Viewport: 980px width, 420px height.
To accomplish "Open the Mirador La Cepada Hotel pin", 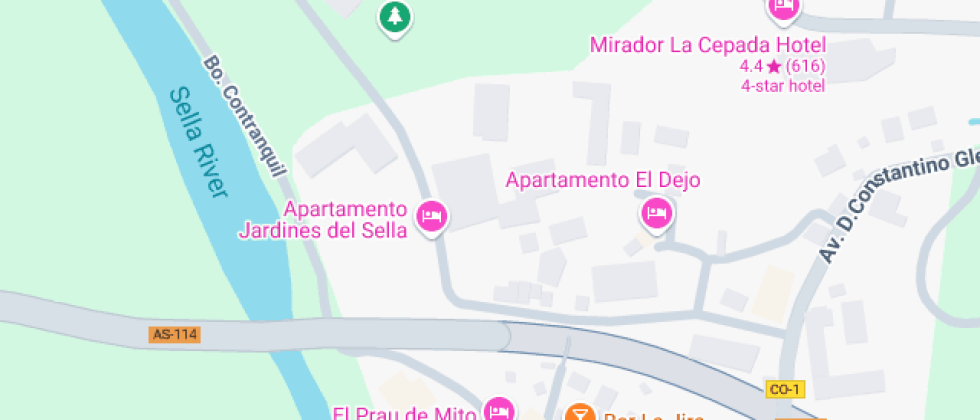I will [x=784, y=9].
